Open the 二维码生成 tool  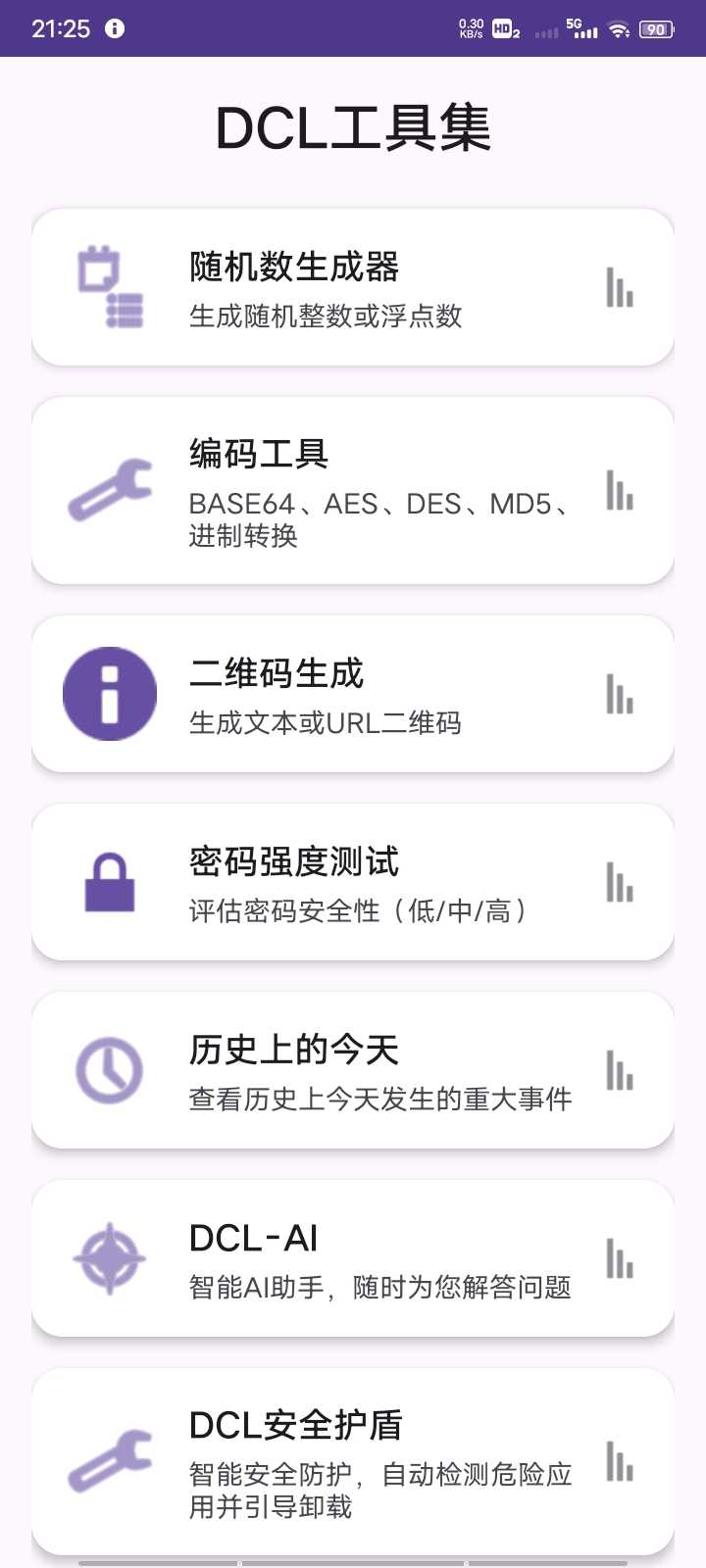pos(353,694)
